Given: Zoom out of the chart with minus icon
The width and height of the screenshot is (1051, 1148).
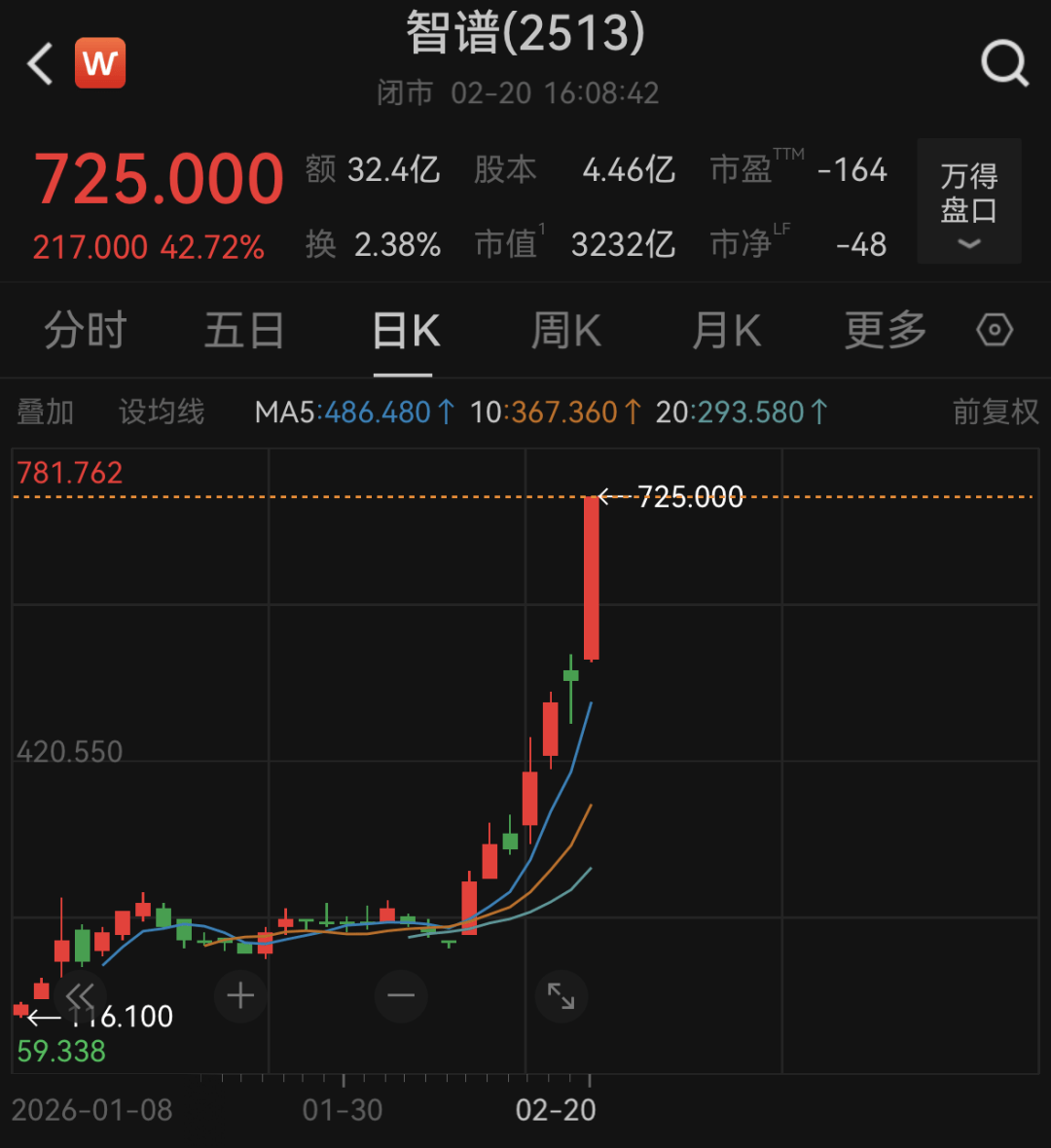Looking at the screenshot, I should (x=401, y=996).
